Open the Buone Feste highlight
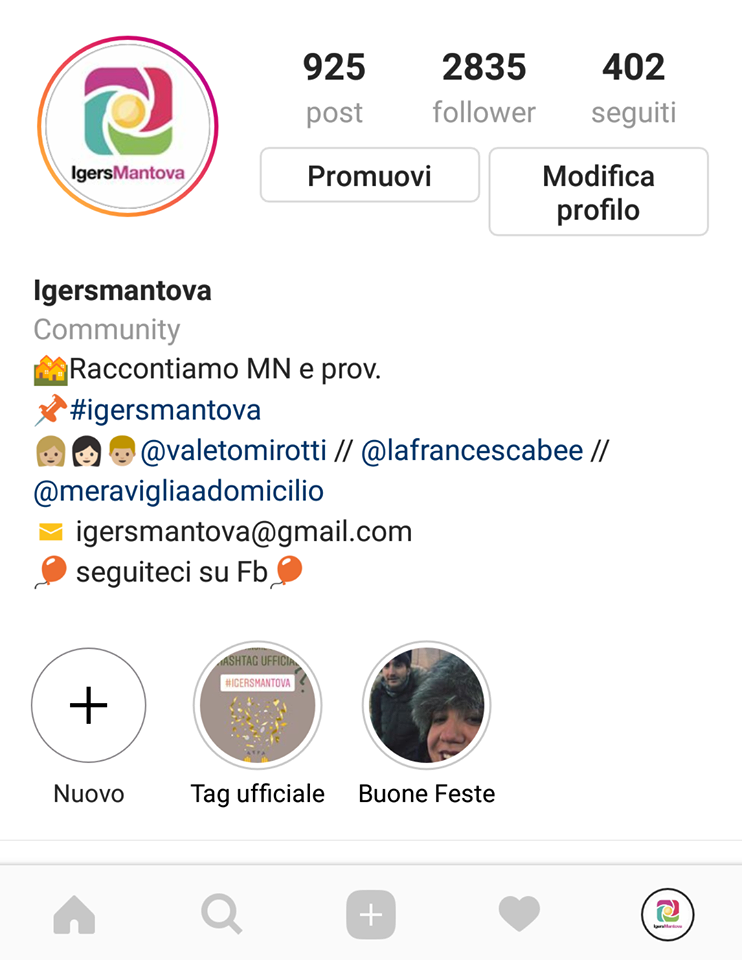 click(x=426, y=706)
